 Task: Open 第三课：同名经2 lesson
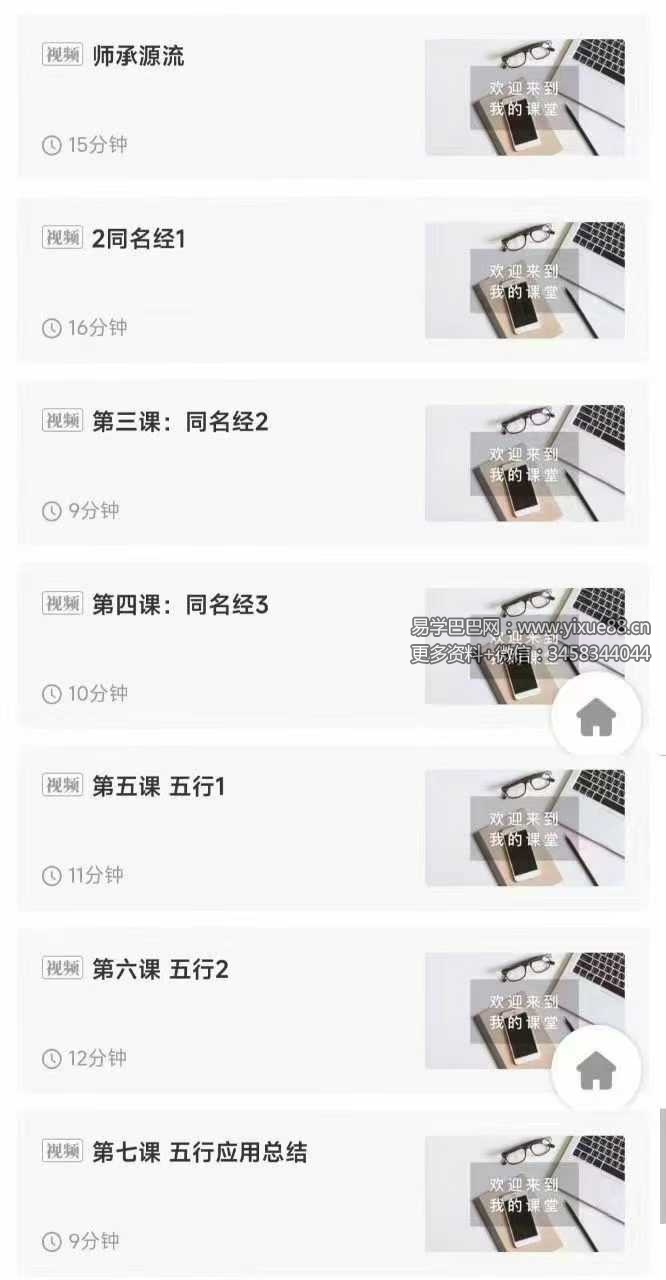[180, 422]
